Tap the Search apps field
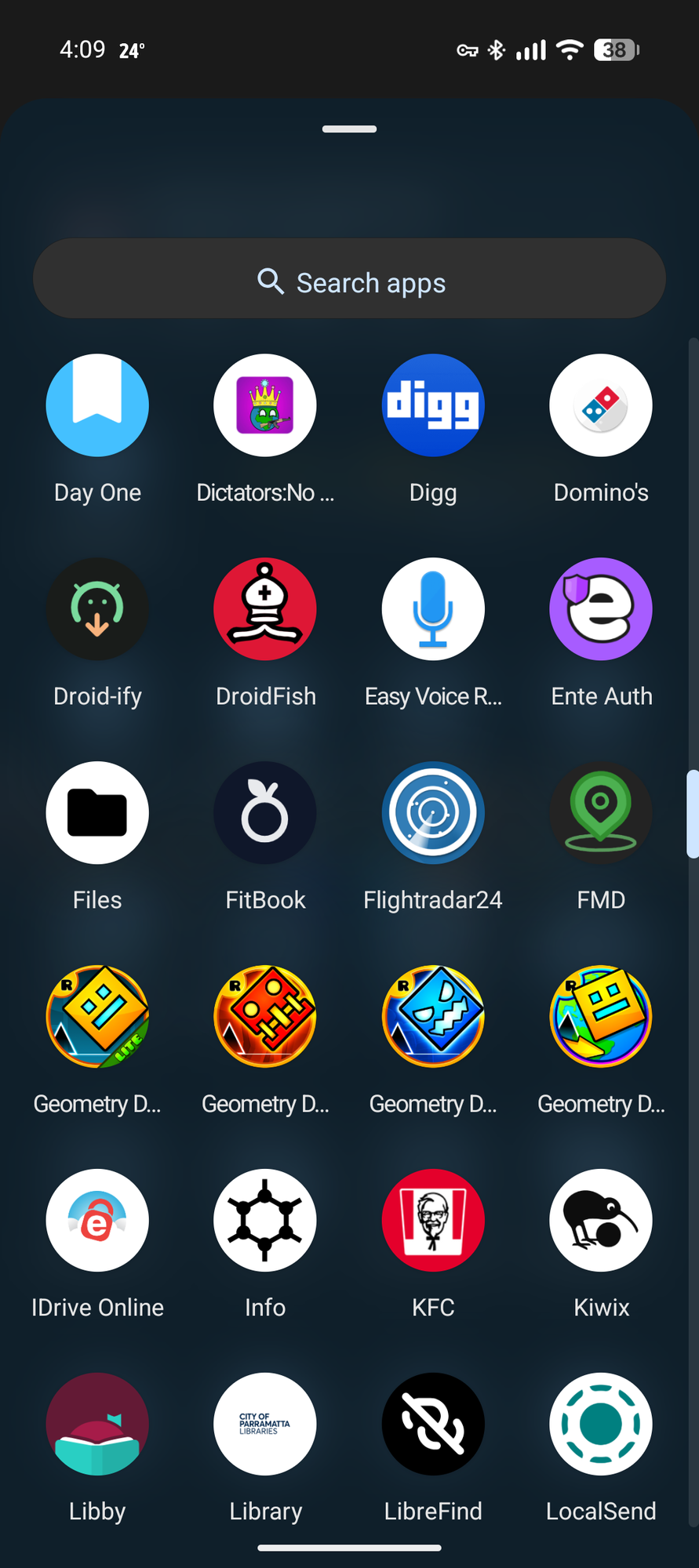 pyautogui.click(x=350, y=281)
